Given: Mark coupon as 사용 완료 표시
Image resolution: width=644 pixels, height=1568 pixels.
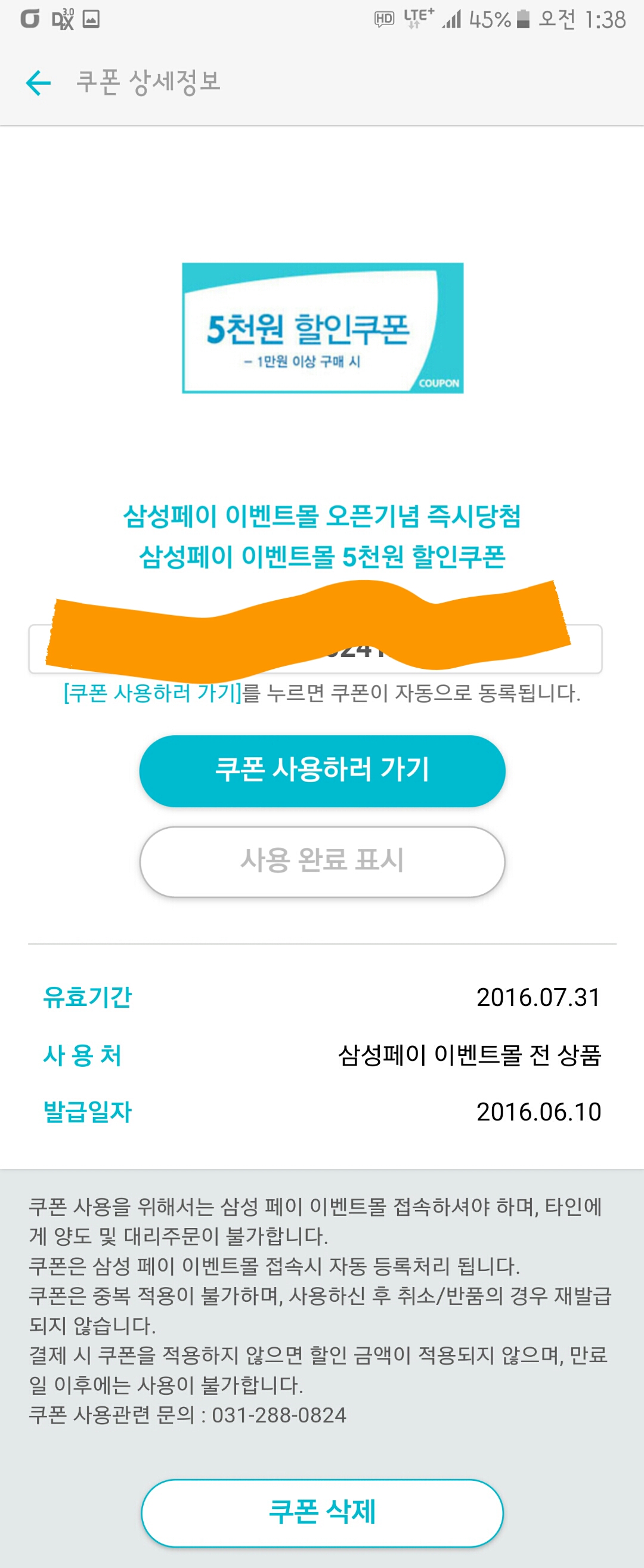Looking at the screenshot, I should point(321,861).
